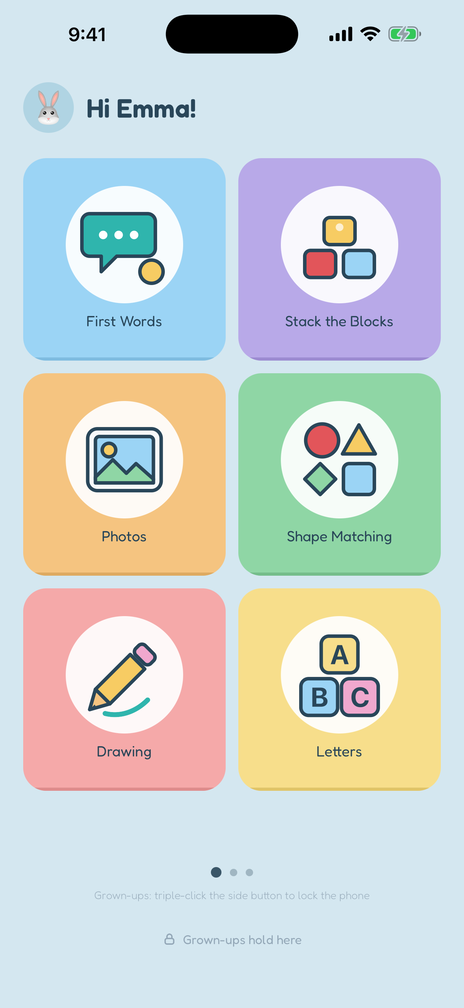Image resolution: width=464 pixels, height=1008 pixels.
Task: Open the Photos tile
Action: [x=124, y=474]
